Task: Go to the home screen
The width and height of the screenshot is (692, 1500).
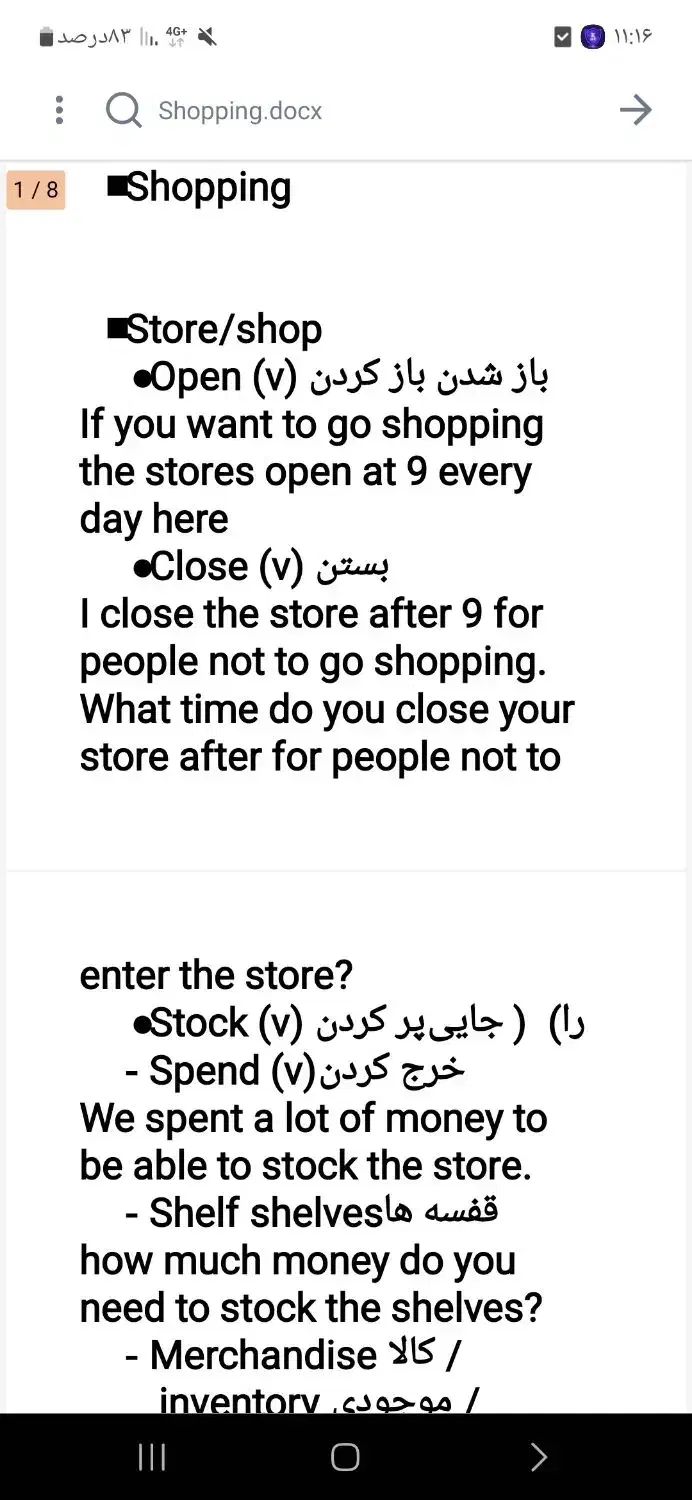Action: coord(345,1457)
